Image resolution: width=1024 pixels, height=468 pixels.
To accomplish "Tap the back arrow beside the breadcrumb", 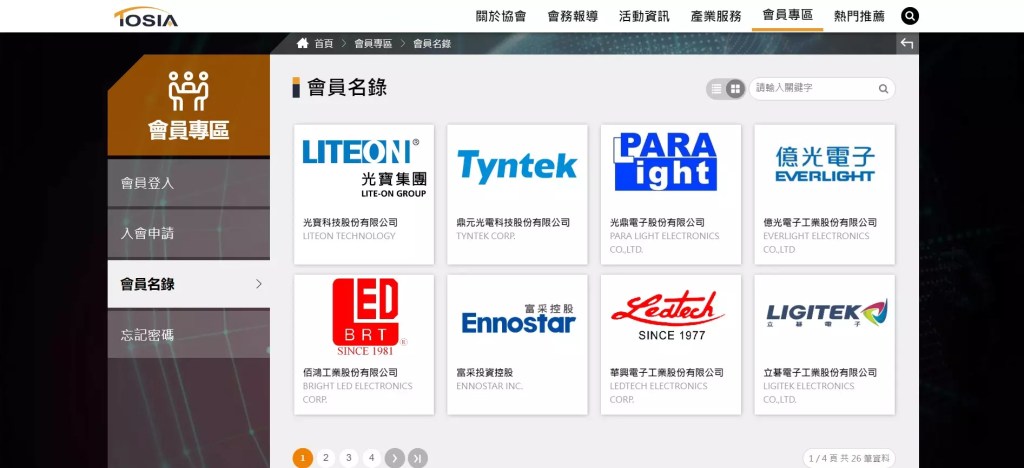I will click(907, 43).
